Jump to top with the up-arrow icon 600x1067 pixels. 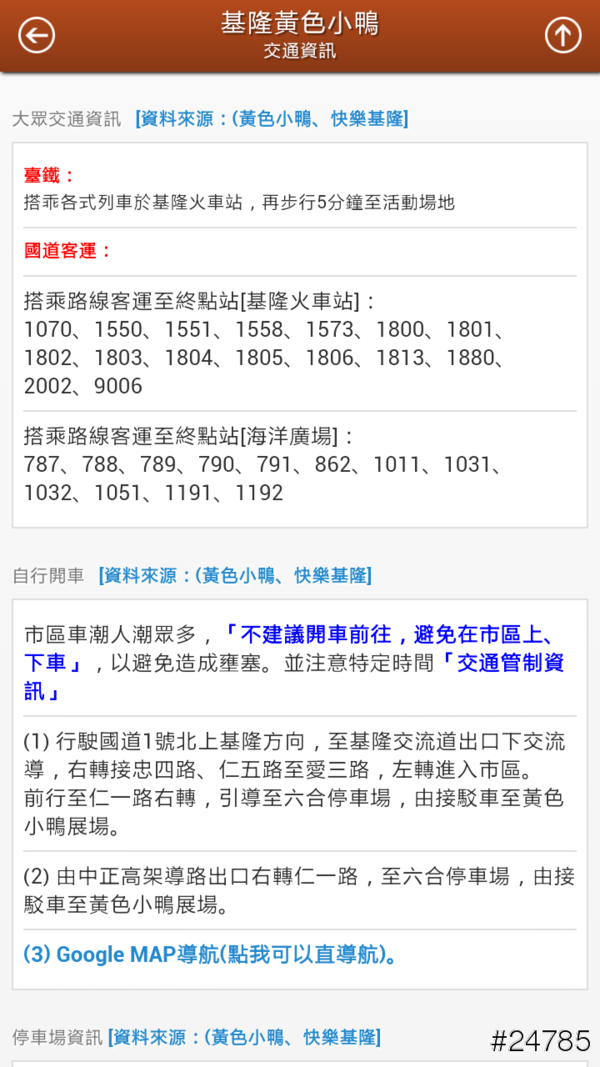[x=562, y=36]
